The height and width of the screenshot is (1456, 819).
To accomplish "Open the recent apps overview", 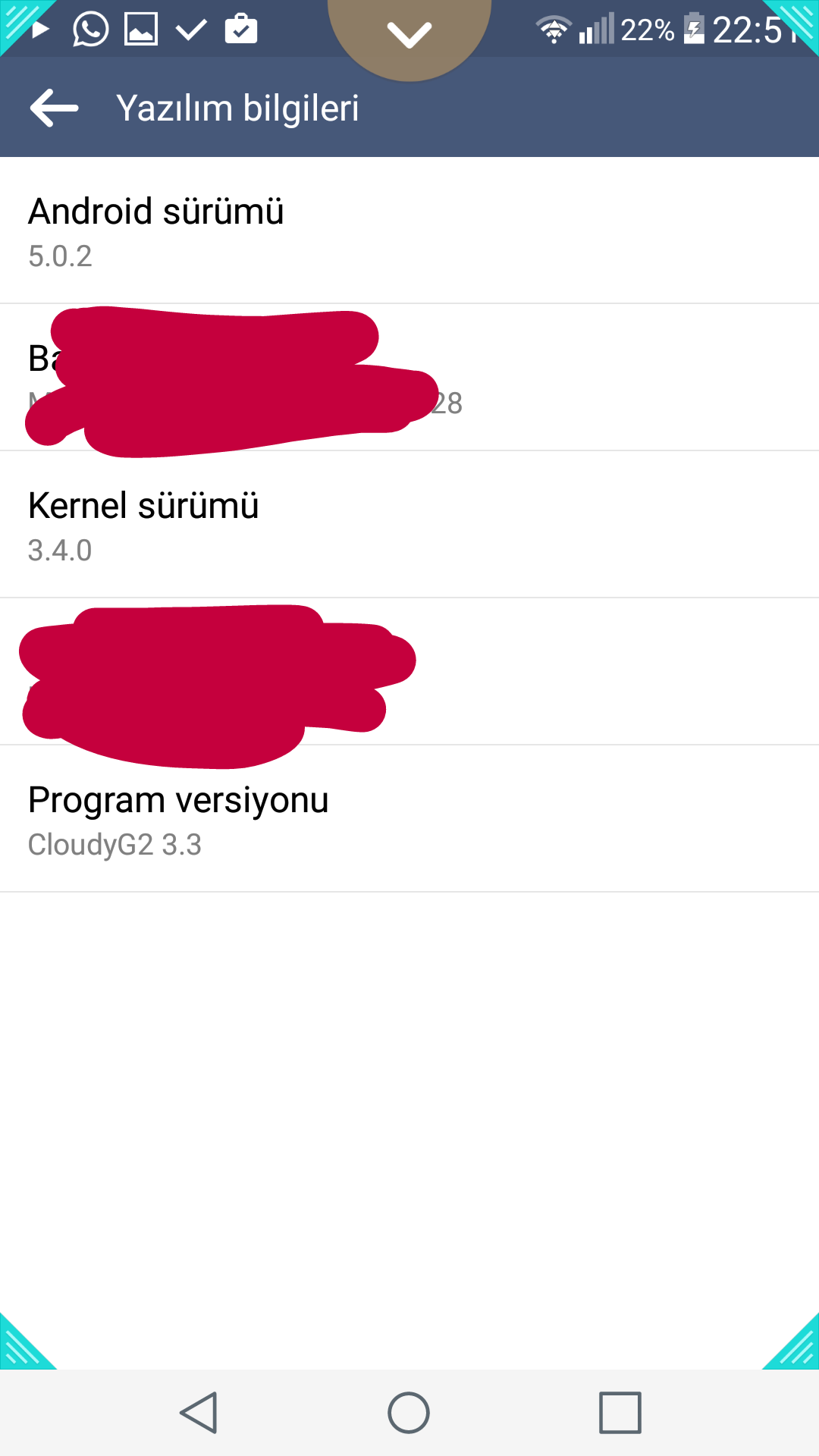I will (620, 1413).
